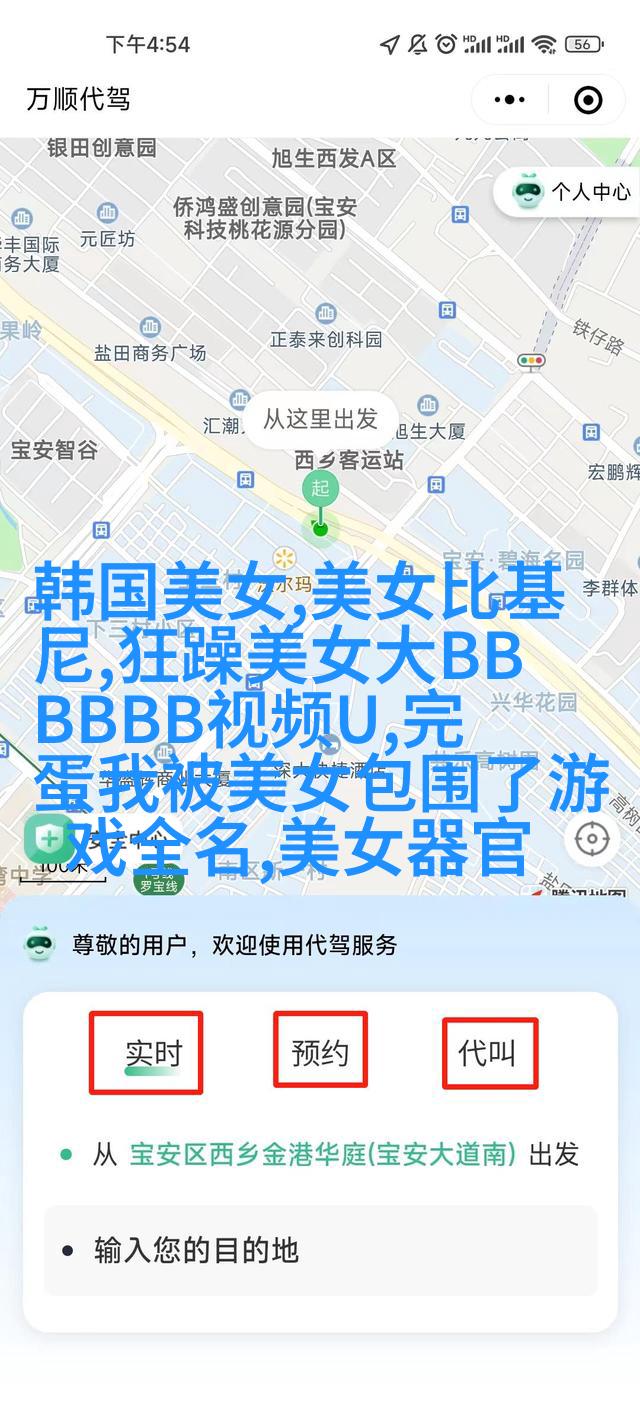640x1422 pixels.
Task: Close the mini program with the circle button
Action: (x=588, y=99)
